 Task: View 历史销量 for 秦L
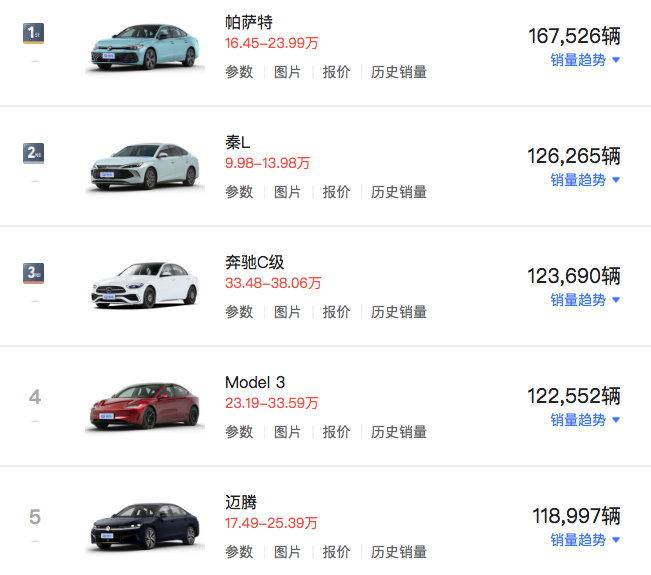click(x=399, y=192)
